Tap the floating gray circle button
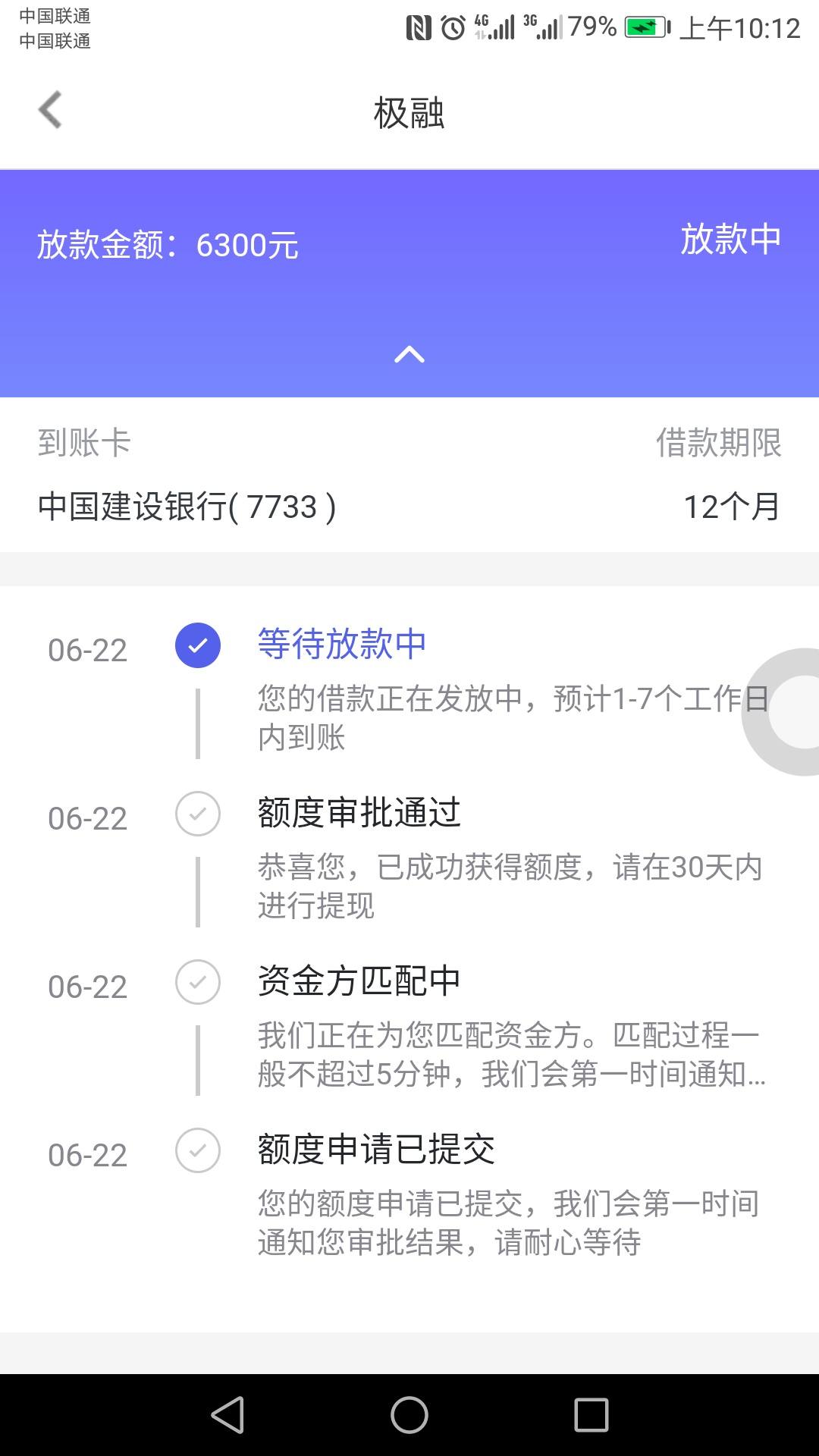This screenshot has width=819, height=1456. (x=781, y=711)
